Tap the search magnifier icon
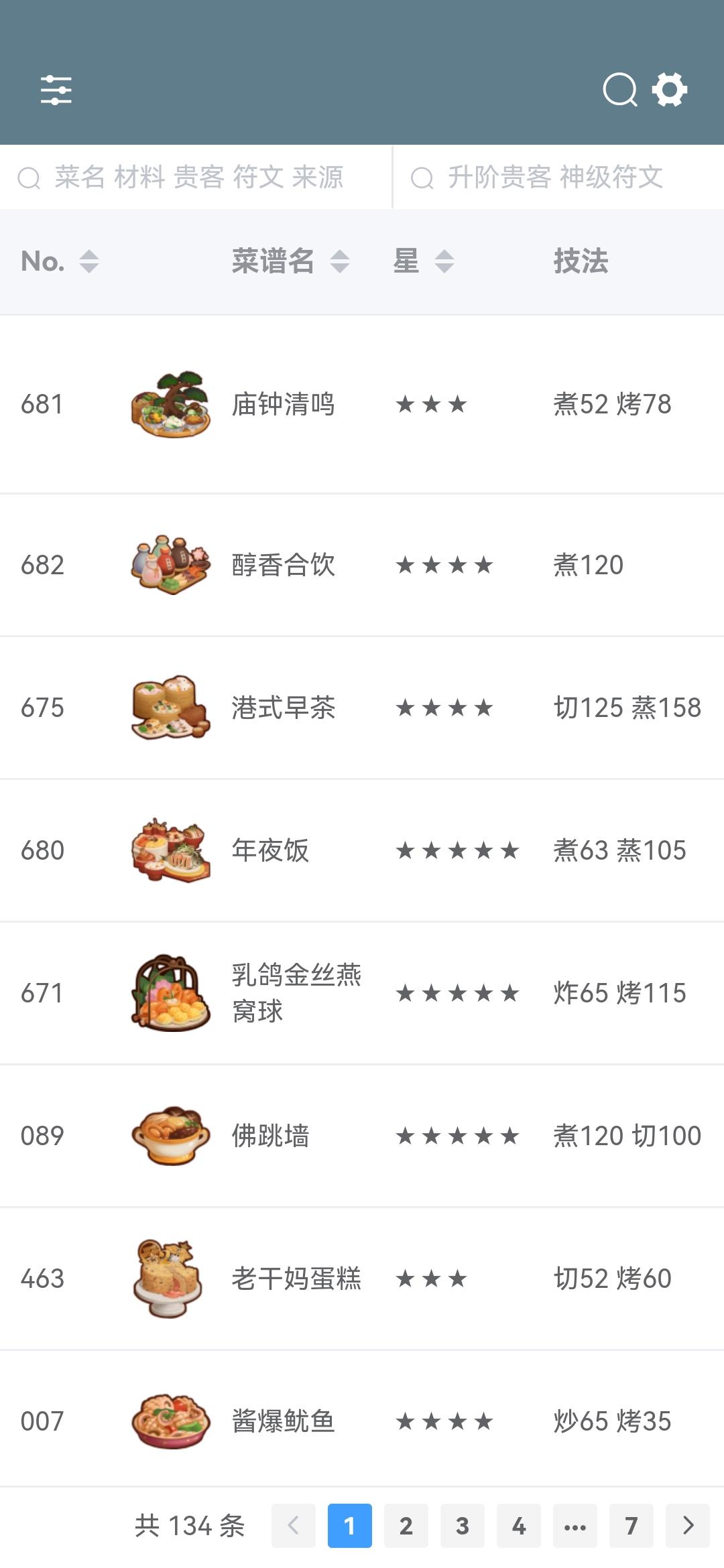Viewport: 724px width, 1568px height. [620, 90]
